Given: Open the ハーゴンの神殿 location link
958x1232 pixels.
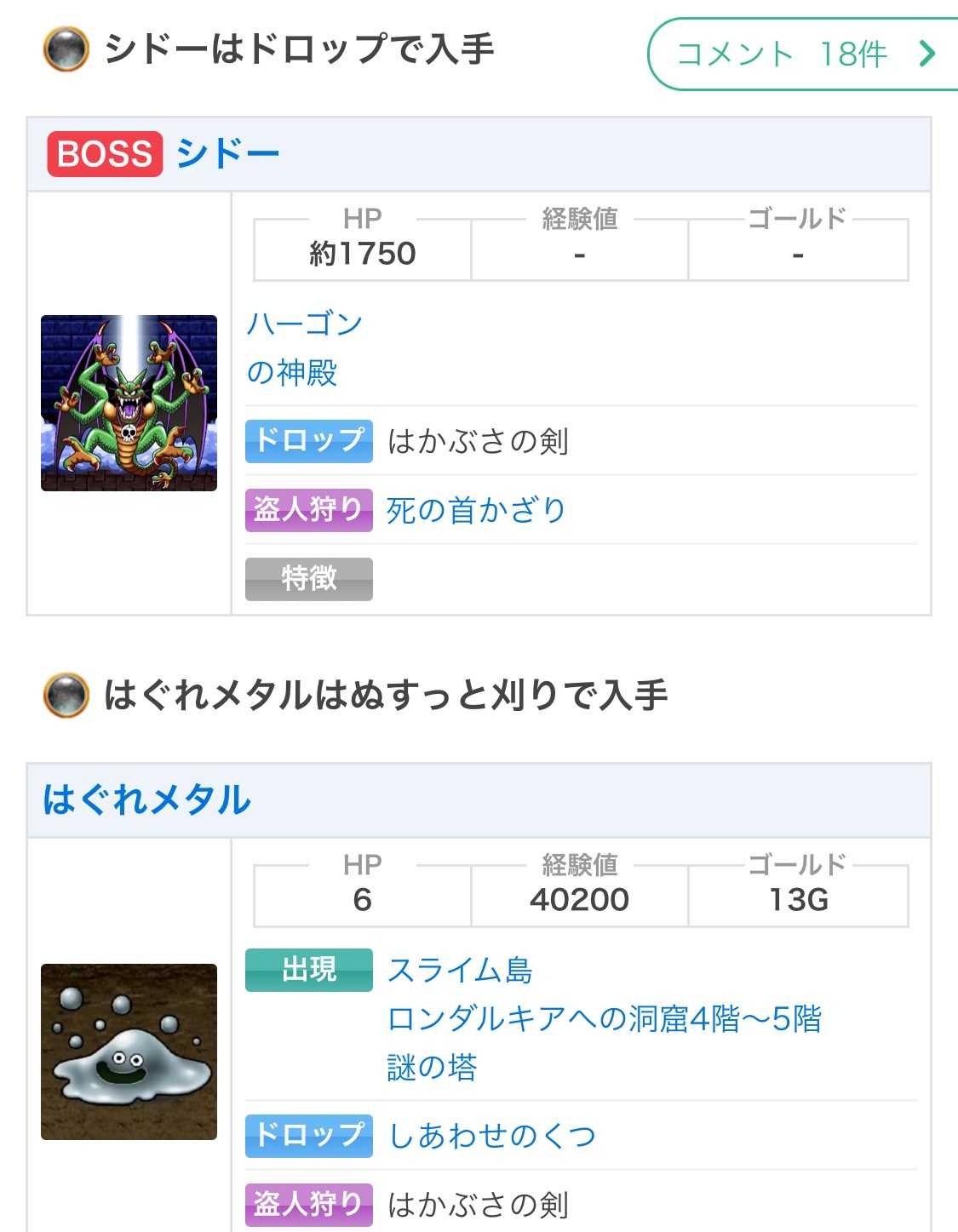Looking at the screenshot, I should pyautogui.click(x=304, y=348).
